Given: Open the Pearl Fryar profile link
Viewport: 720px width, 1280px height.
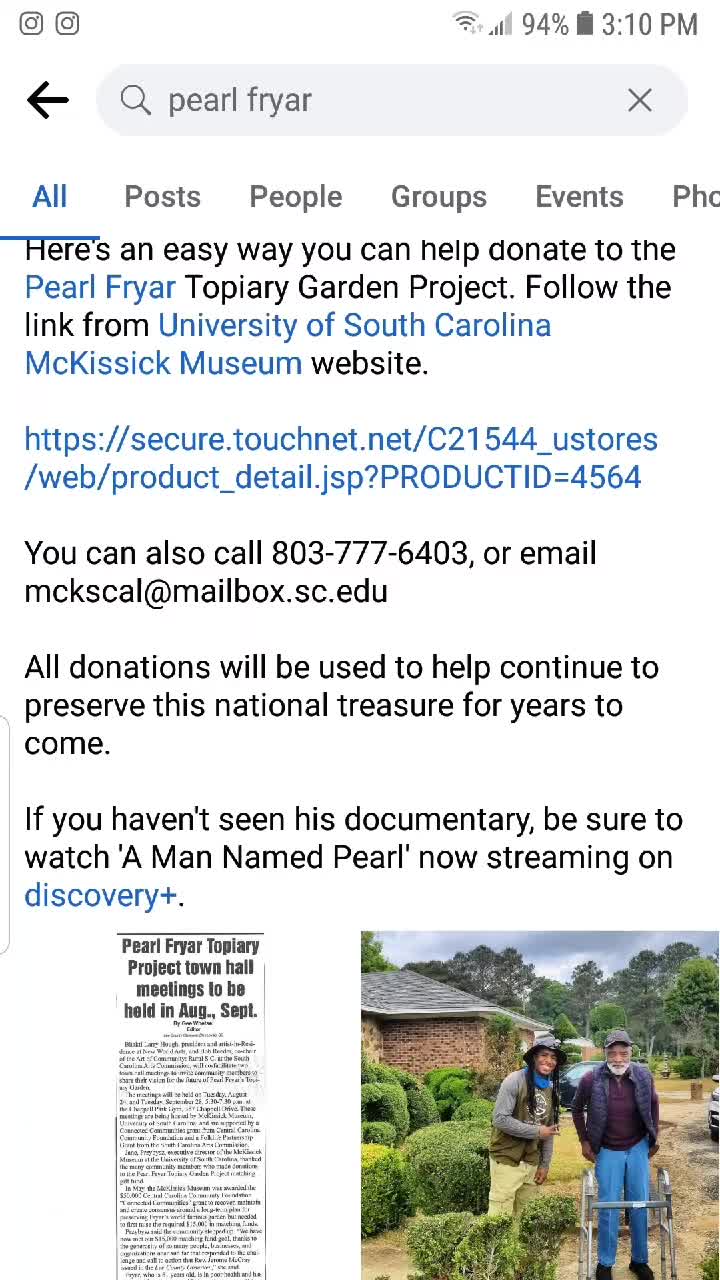Looking at the screenshot, I should pos(100,288).
